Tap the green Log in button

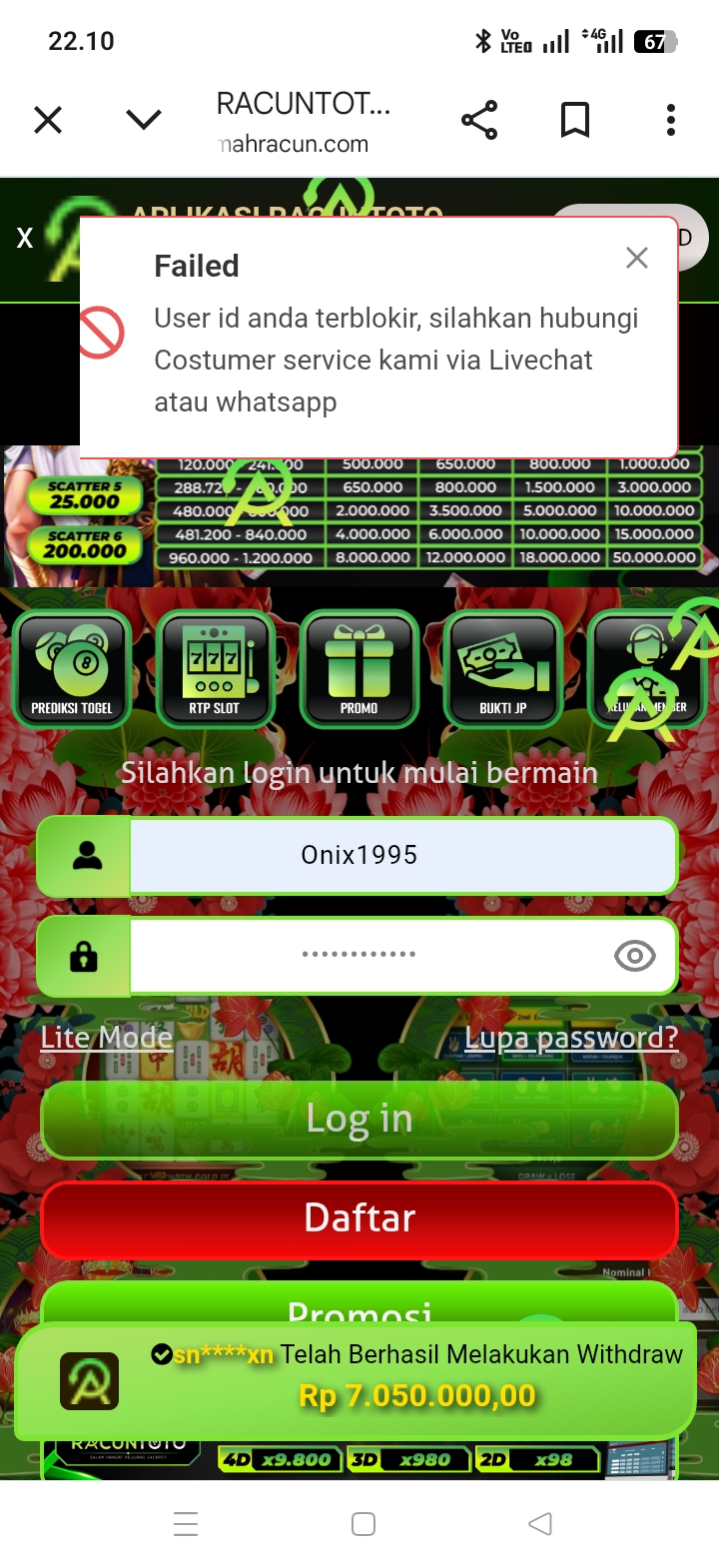pyautogui.click(x=359, y=1119)
